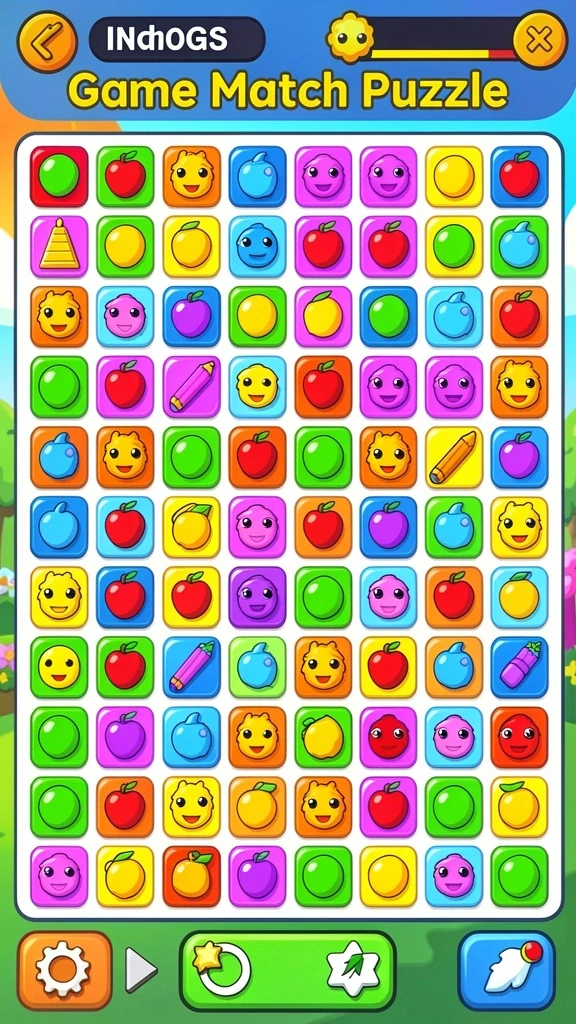
Task: Select the purple eggplant tile
Action: (520, 667)
